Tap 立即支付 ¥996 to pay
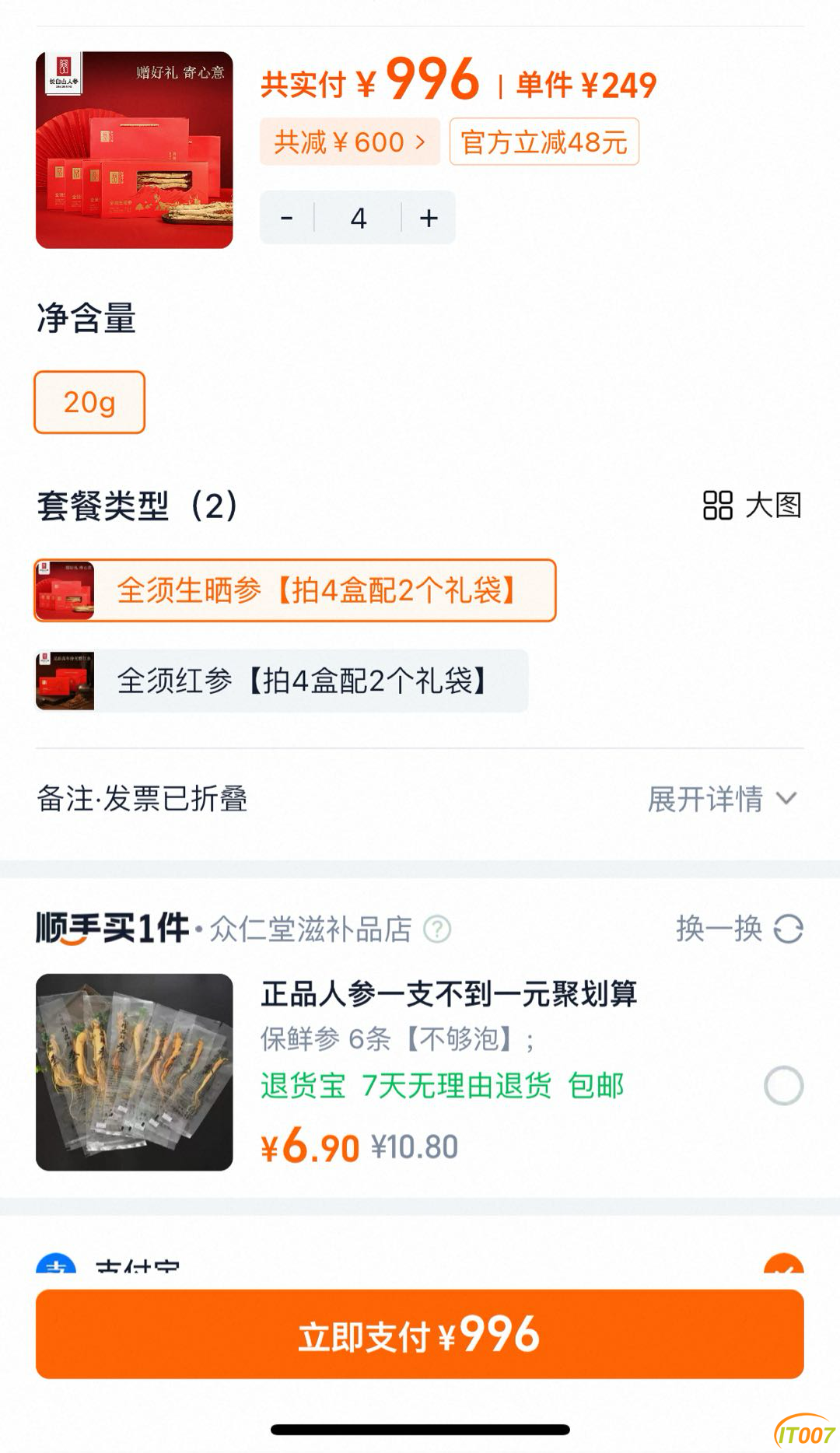Viewport: 840px width, 1453px height. (420, 1335)
